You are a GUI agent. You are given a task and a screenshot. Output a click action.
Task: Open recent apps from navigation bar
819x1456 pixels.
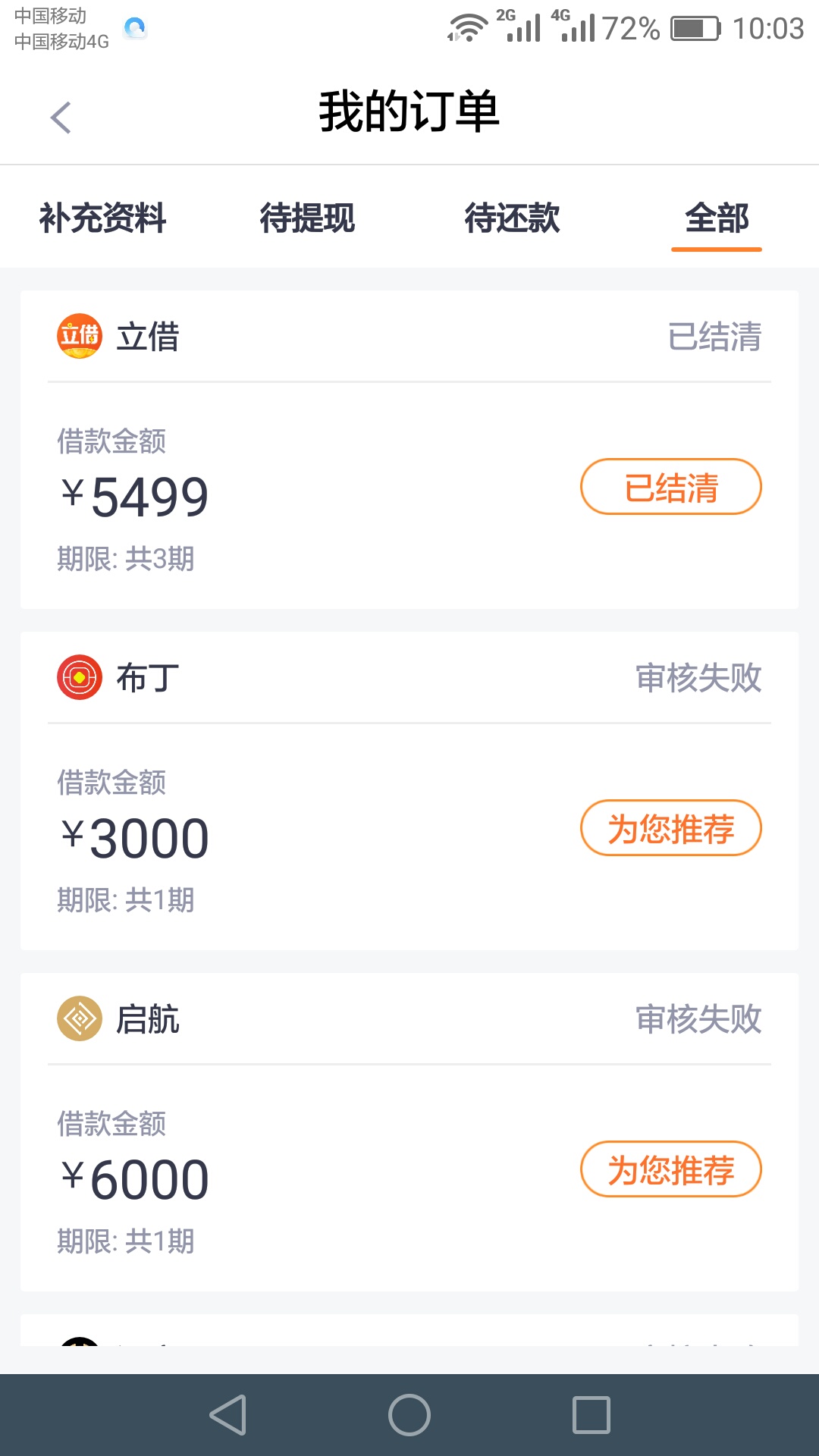591,1415
